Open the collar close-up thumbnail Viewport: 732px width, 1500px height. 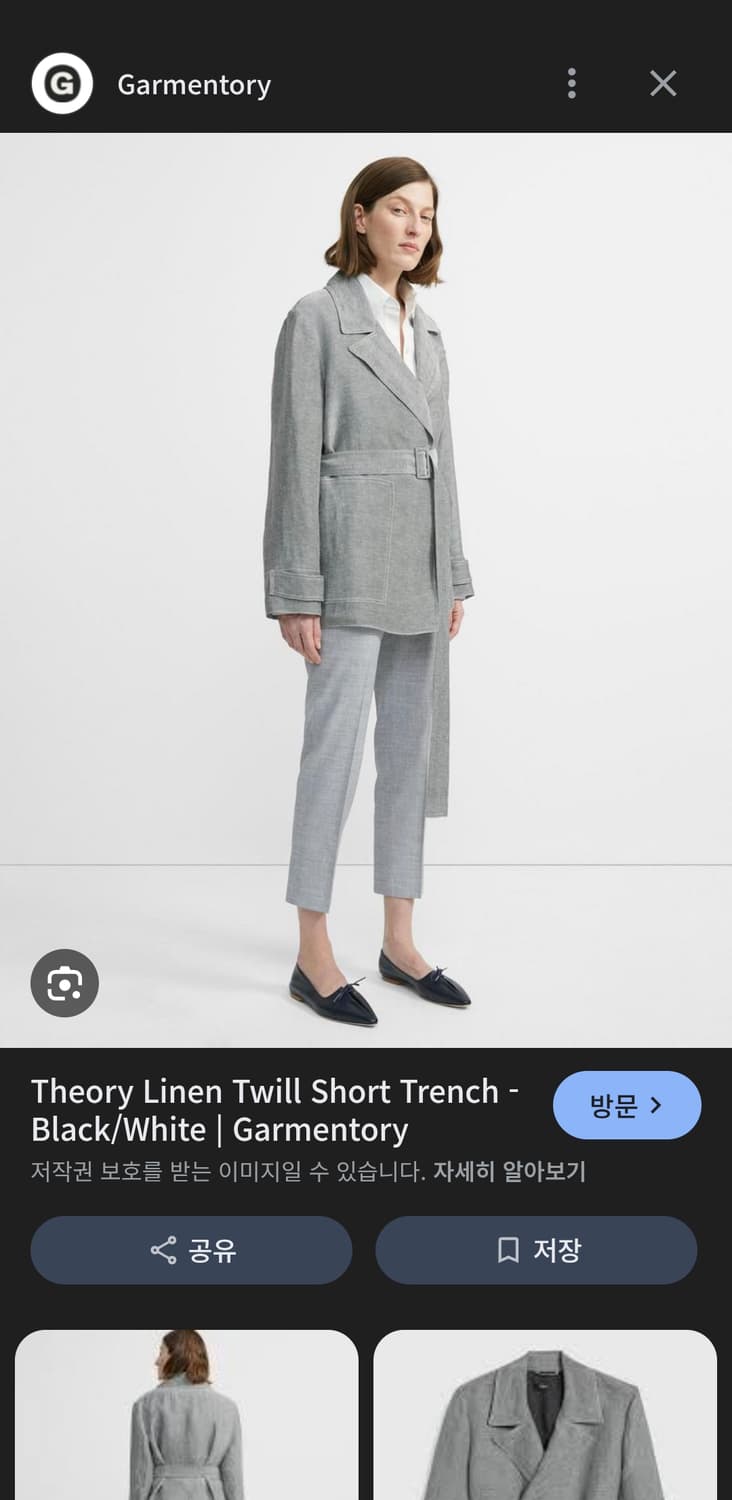(545, 1420)
